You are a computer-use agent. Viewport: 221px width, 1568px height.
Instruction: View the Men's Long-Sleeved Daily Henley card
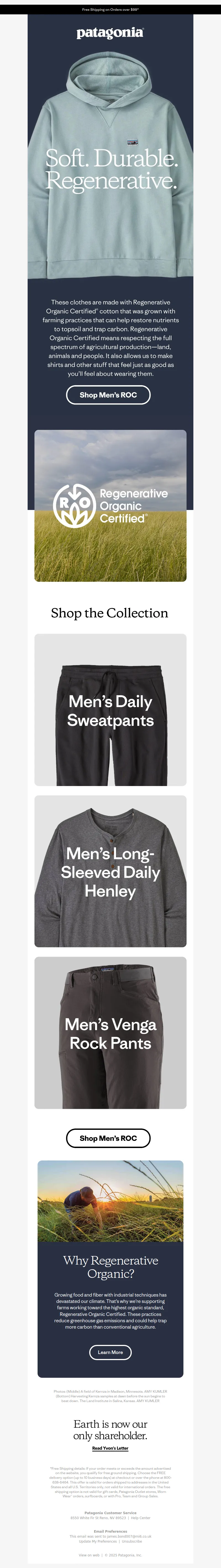(110, 871)
